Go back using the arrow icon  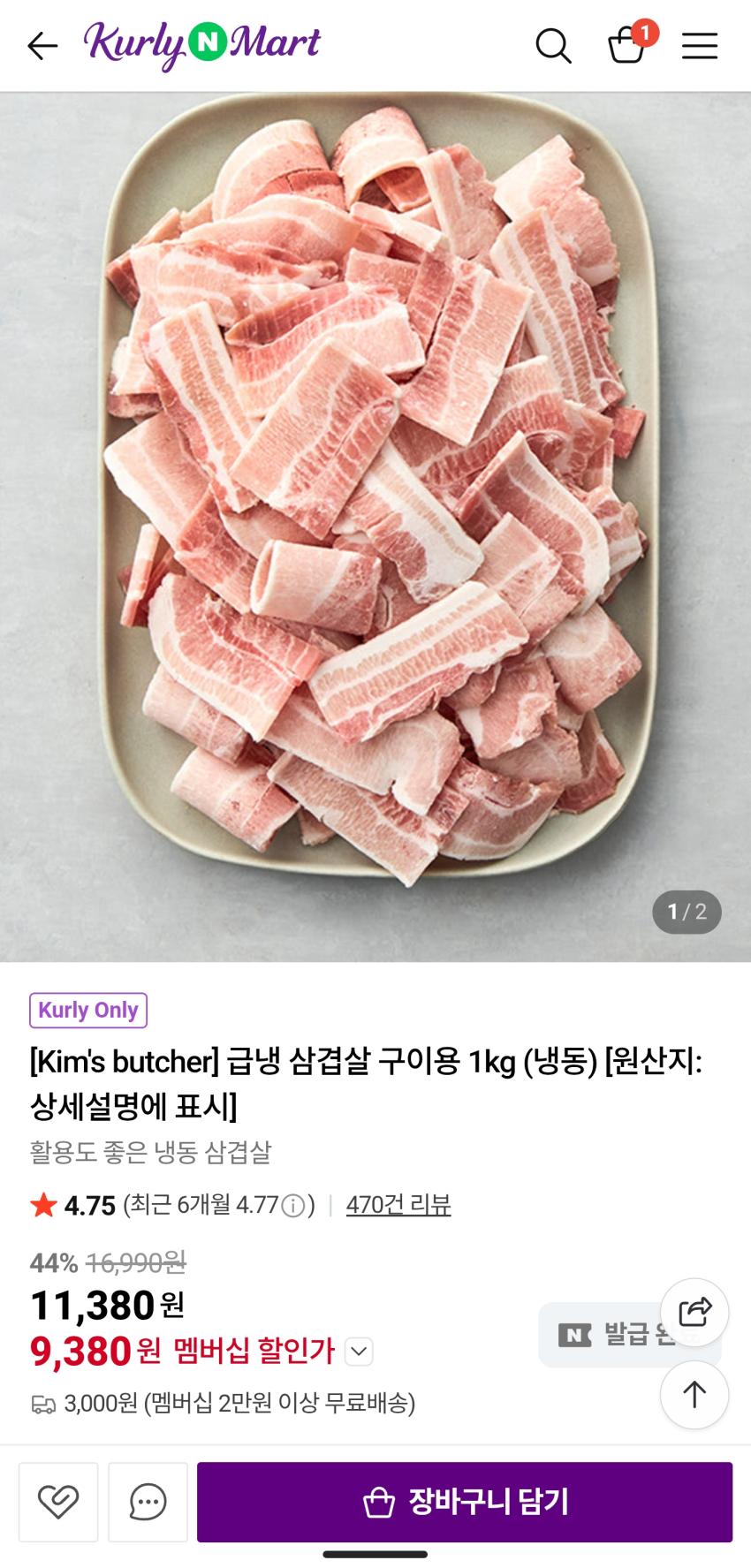(42, 45)
